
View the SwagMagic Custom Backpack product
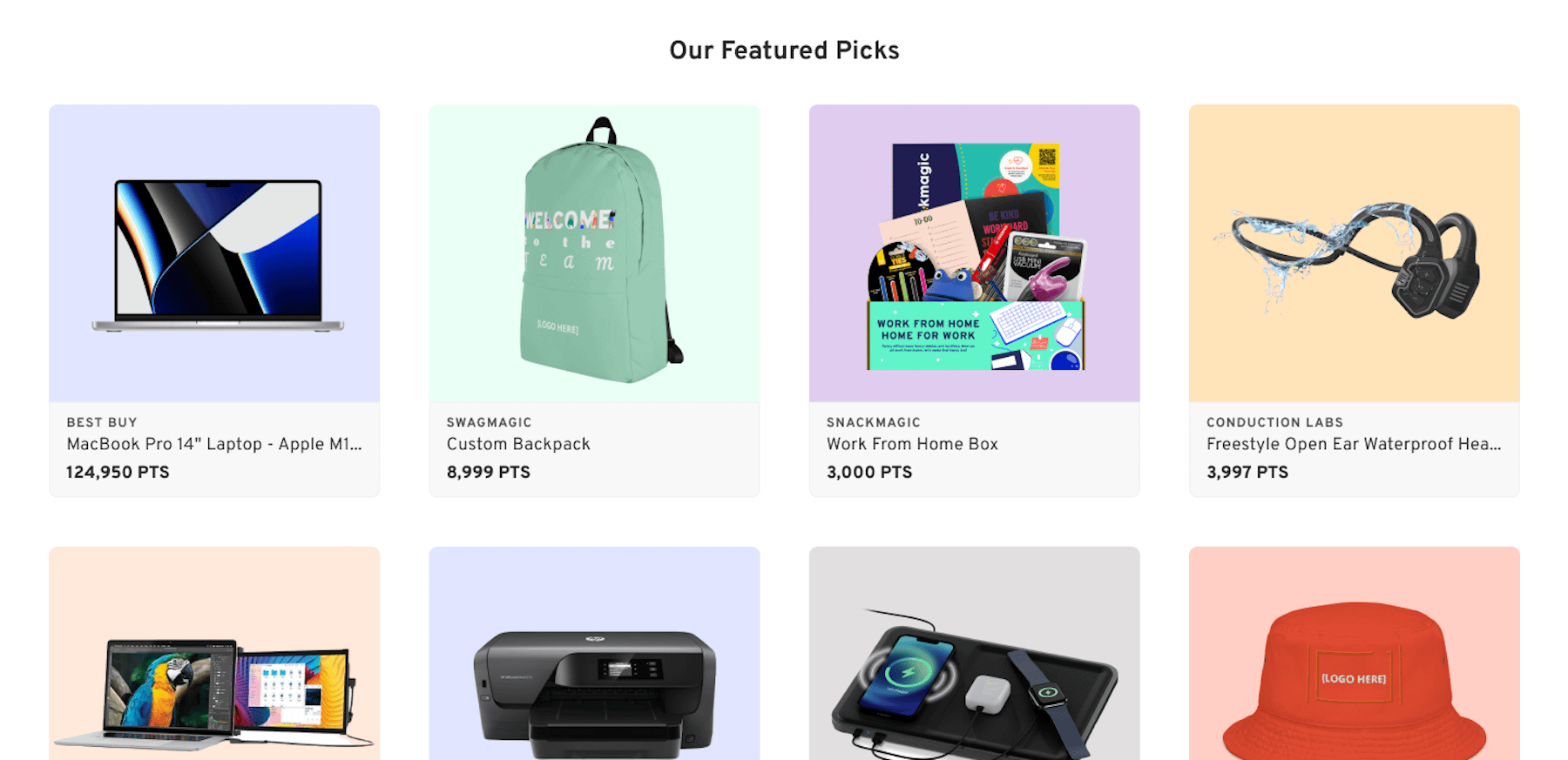[x=594, y=299]
